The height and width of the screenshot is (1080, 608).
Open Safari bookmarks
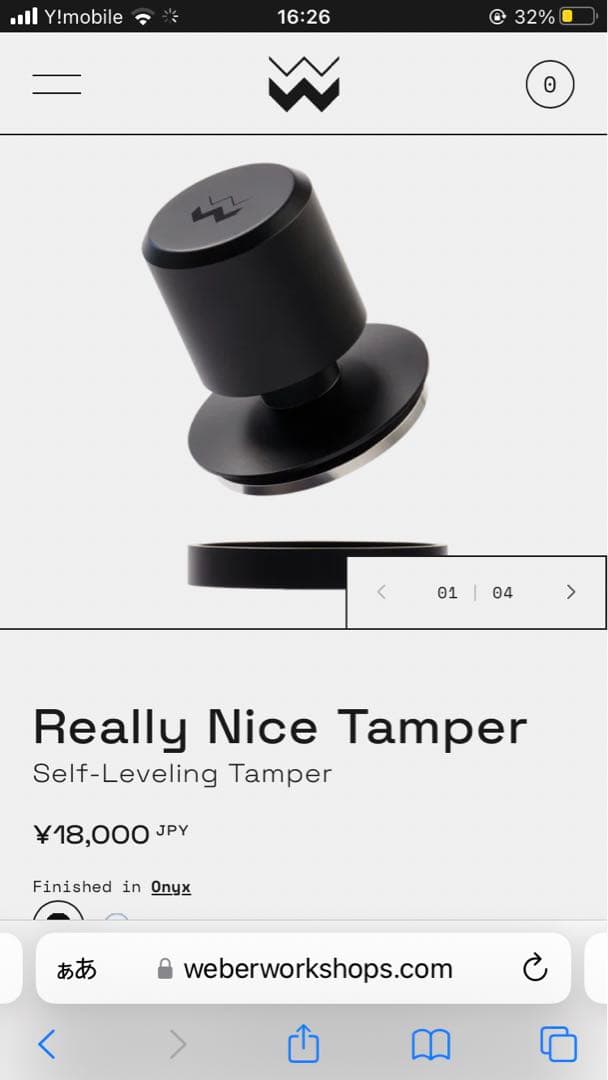[431, 1045]
